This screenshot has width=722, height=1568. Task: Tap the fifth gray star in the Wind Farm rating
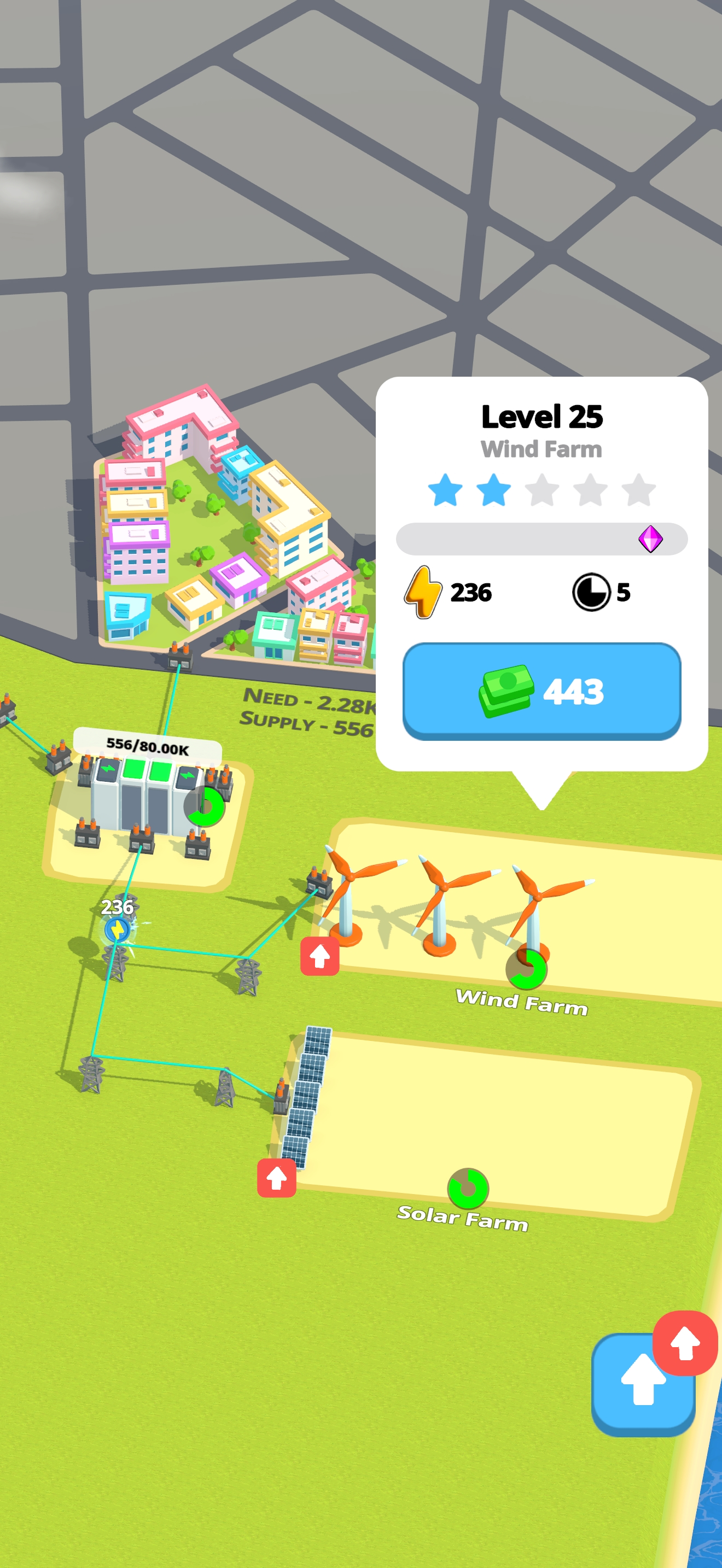click(637, 490)
